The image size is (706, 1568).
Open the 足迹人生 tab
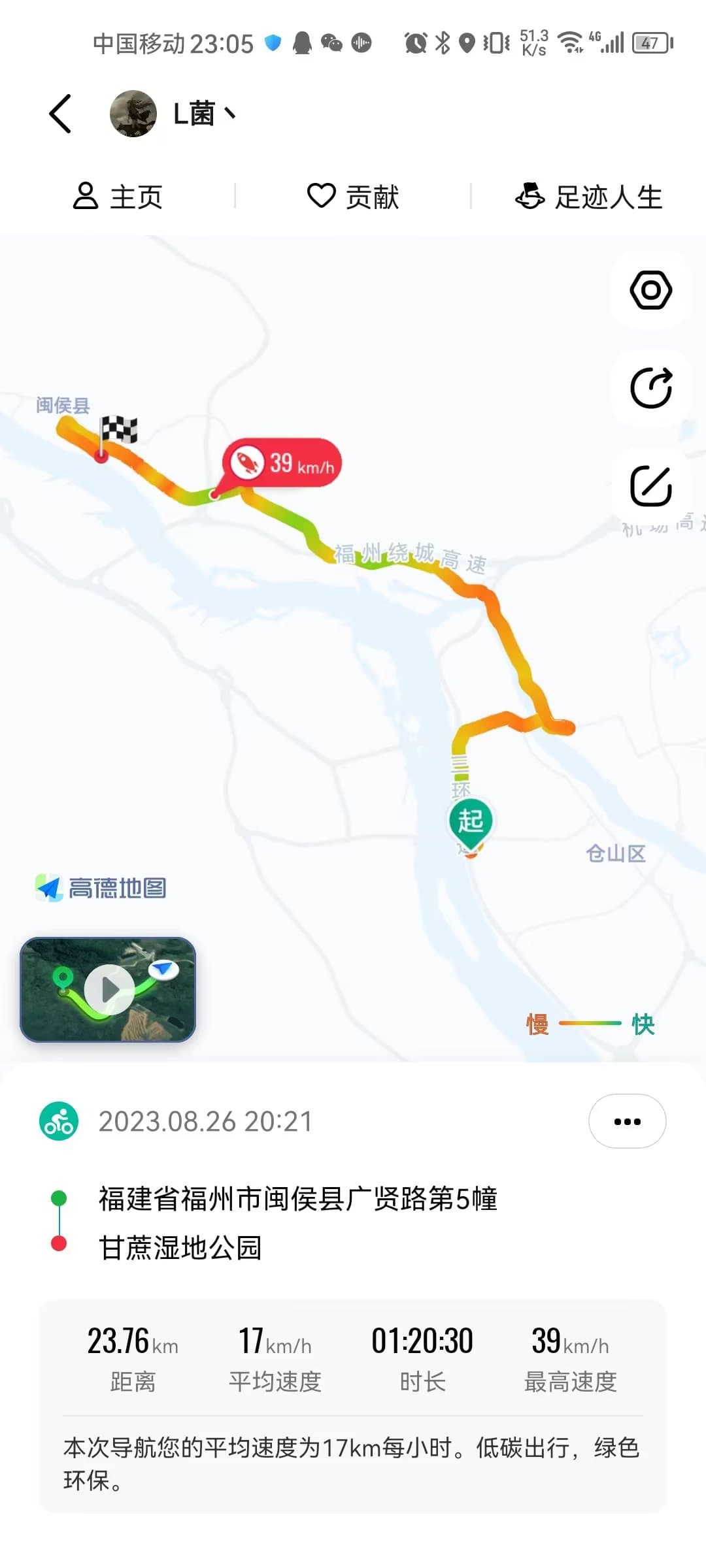coord(588,196)
